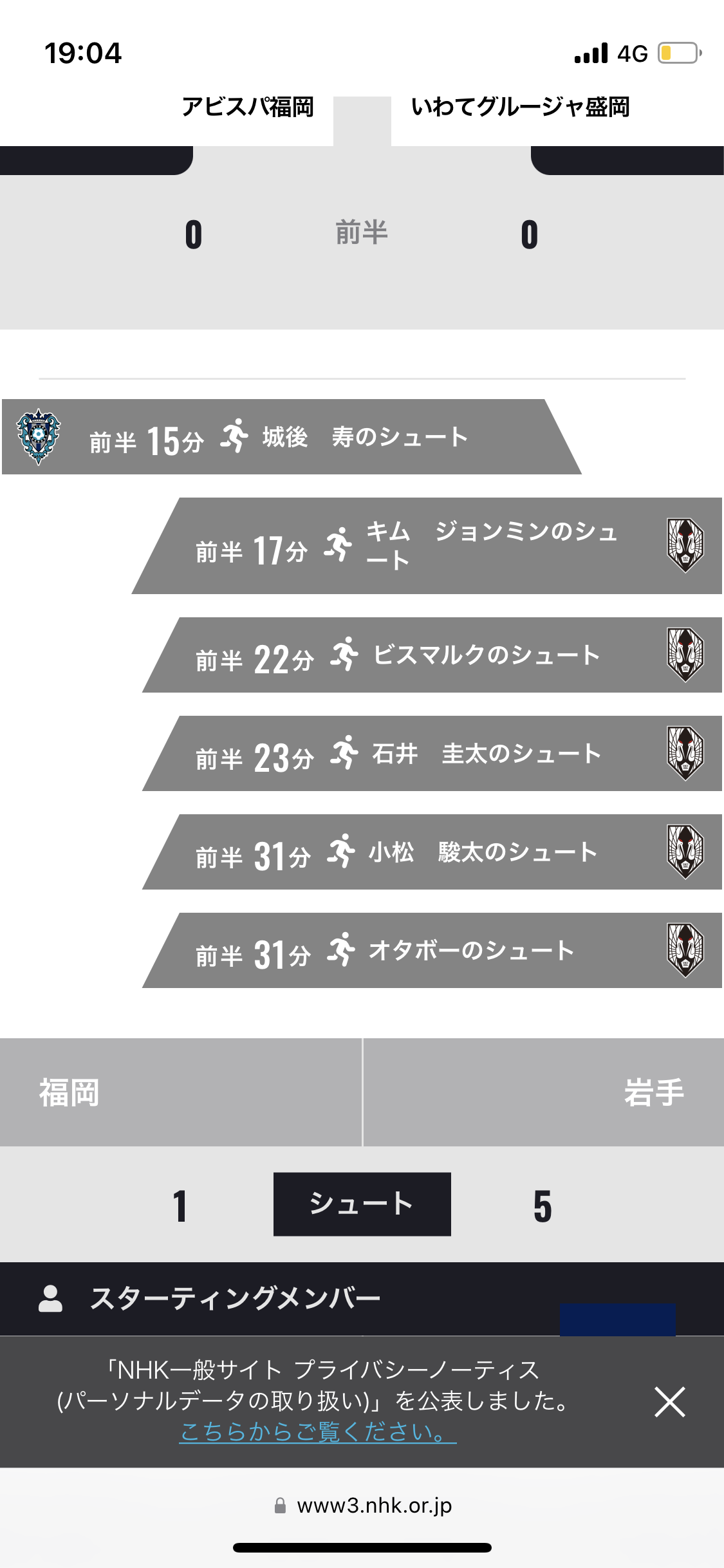Open the こちらからご覧ください privacy link

click(x=318, y=1431)
